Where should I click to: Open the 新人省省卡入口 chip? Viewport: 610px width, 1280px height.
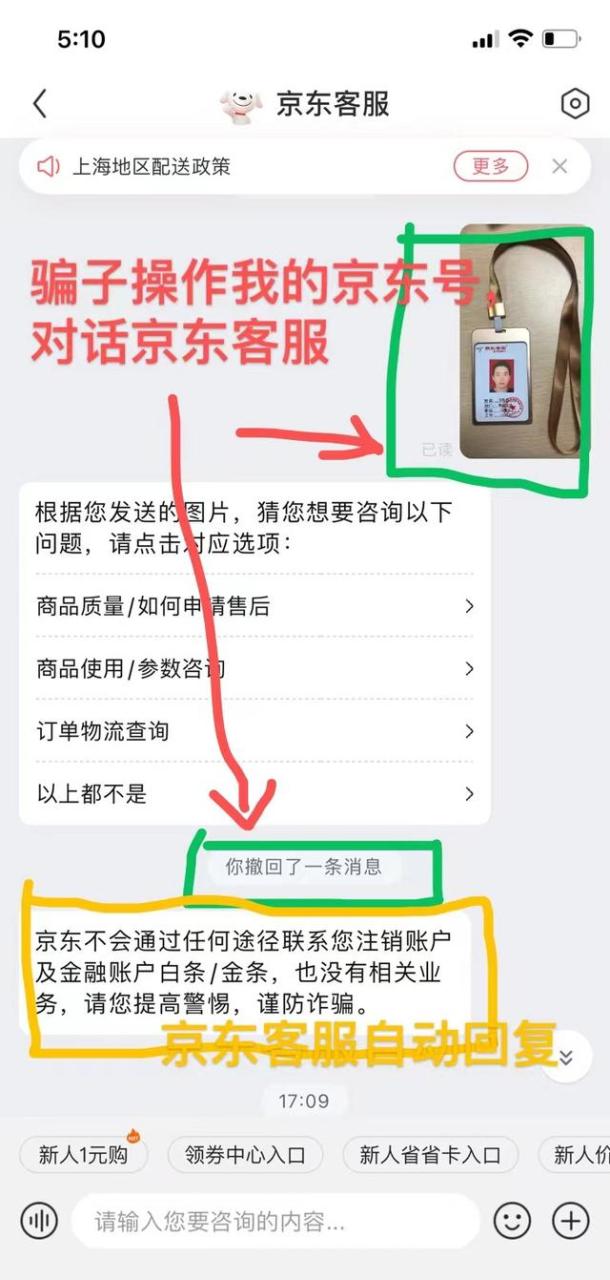(430, 1155)
